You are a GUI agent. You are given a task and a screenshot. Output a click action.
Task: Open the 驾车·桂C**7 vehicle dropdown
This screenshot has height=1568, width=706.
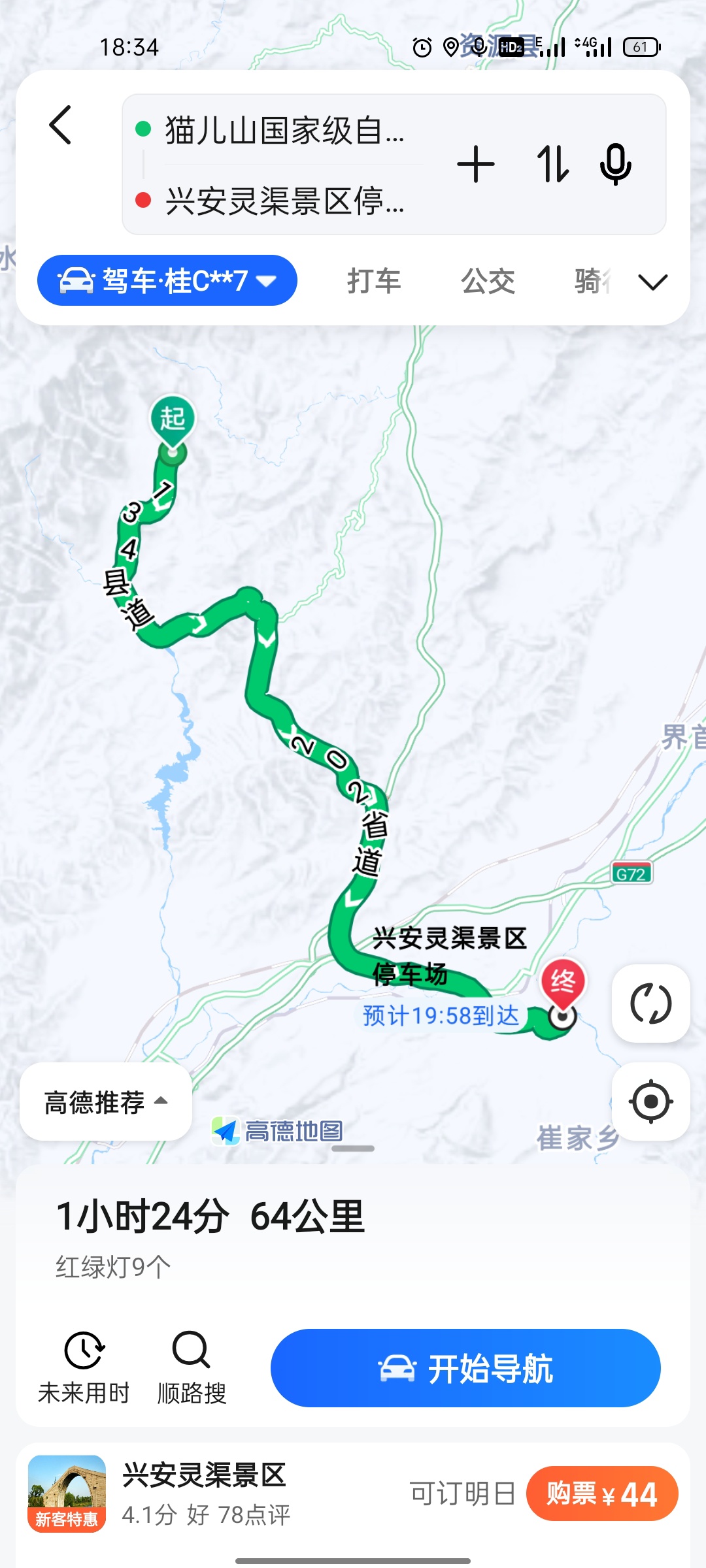click(167, 281)
